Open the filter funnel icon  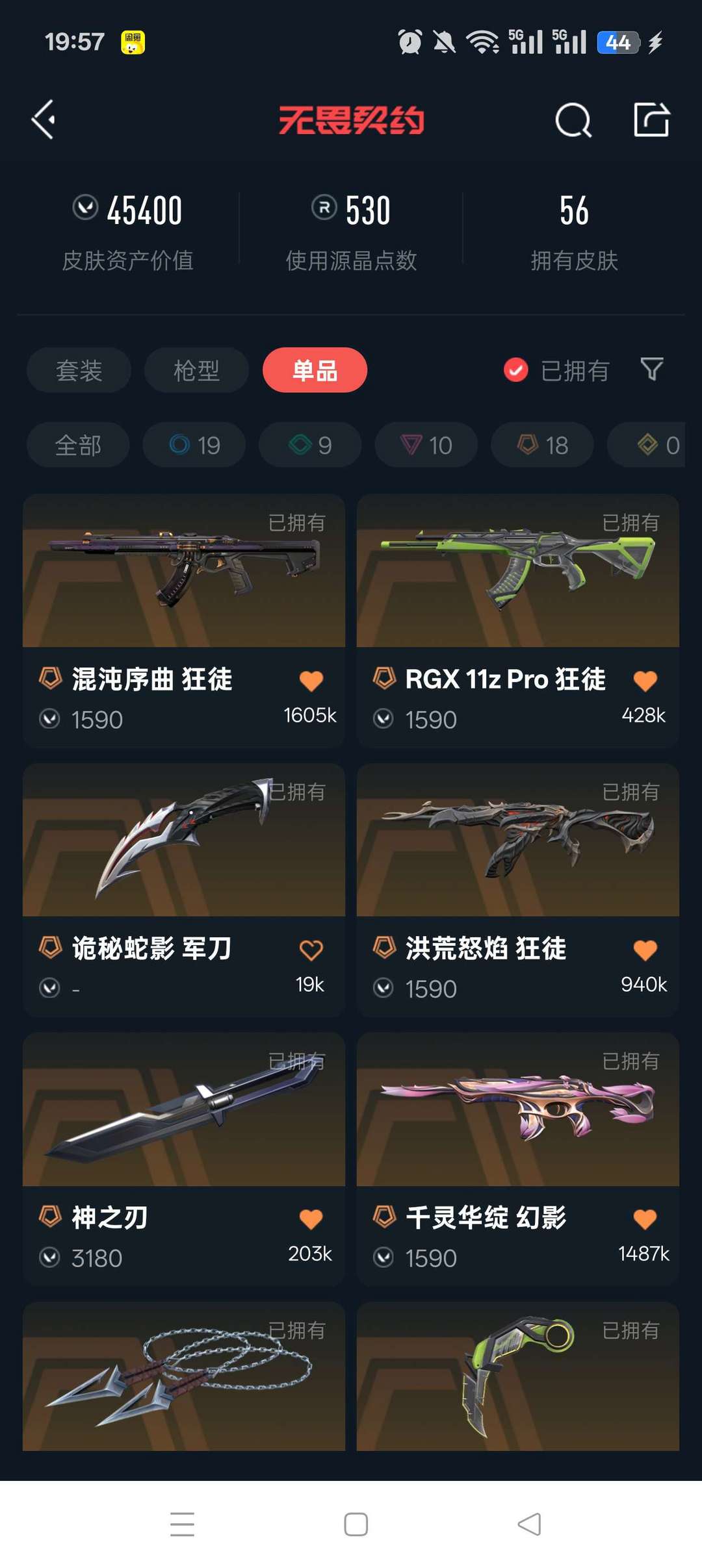coord(651,369)
